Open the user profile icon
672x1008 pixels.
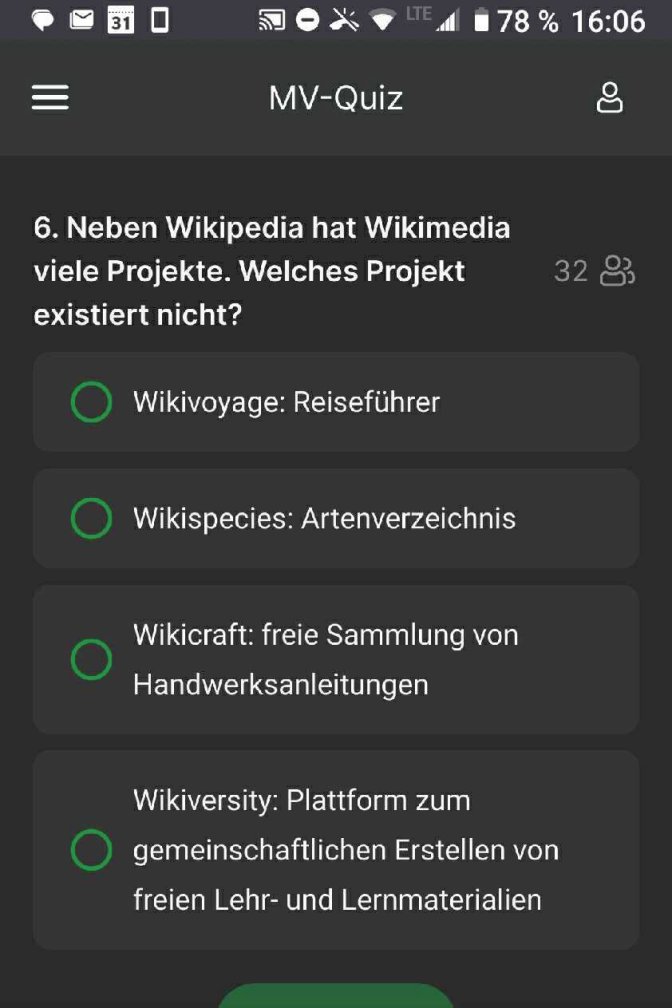(609, 98)
